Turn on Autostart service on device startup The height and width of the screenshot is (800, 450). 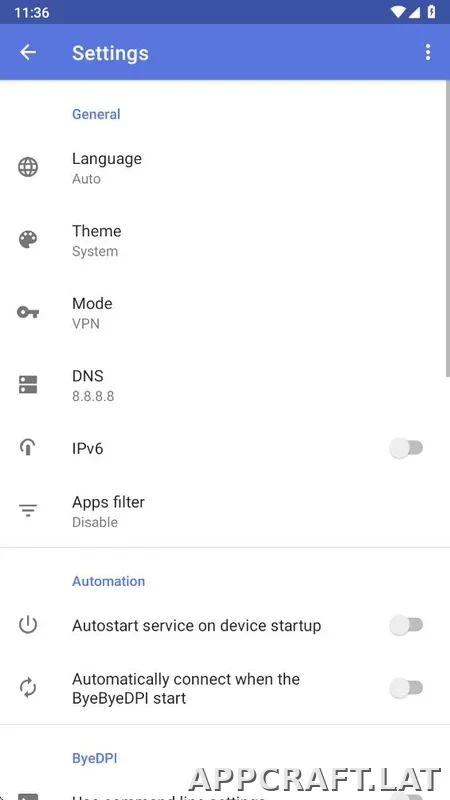click(x=407, y=625)
